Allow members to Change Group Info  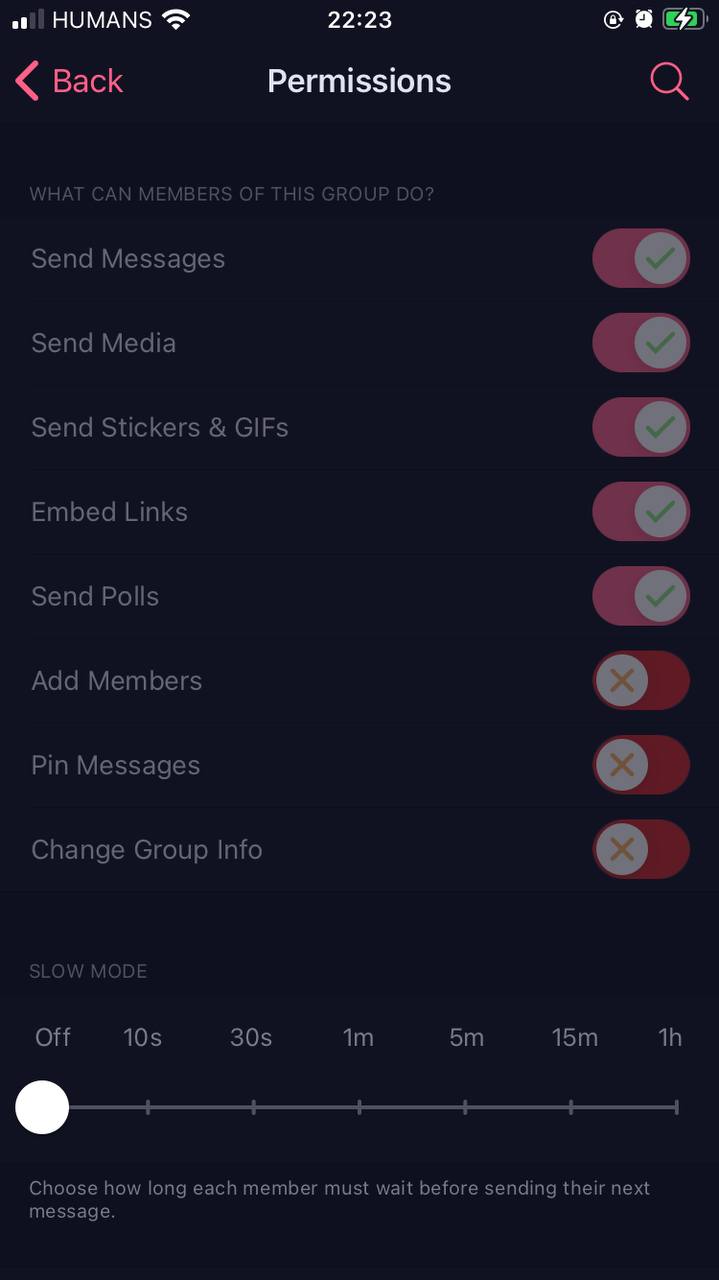tap(640, 850)
